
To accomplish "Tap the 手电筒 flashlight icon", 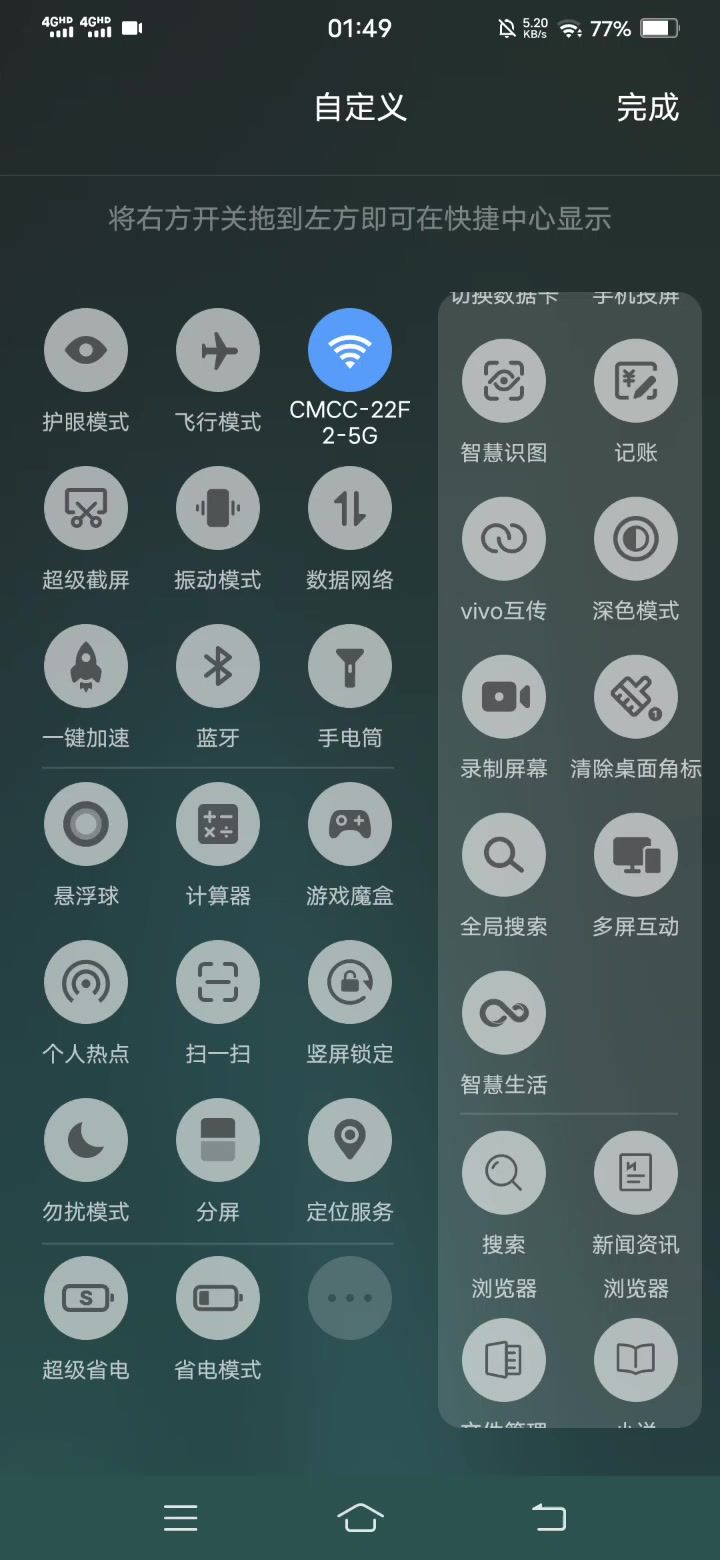I will point(350,667).
